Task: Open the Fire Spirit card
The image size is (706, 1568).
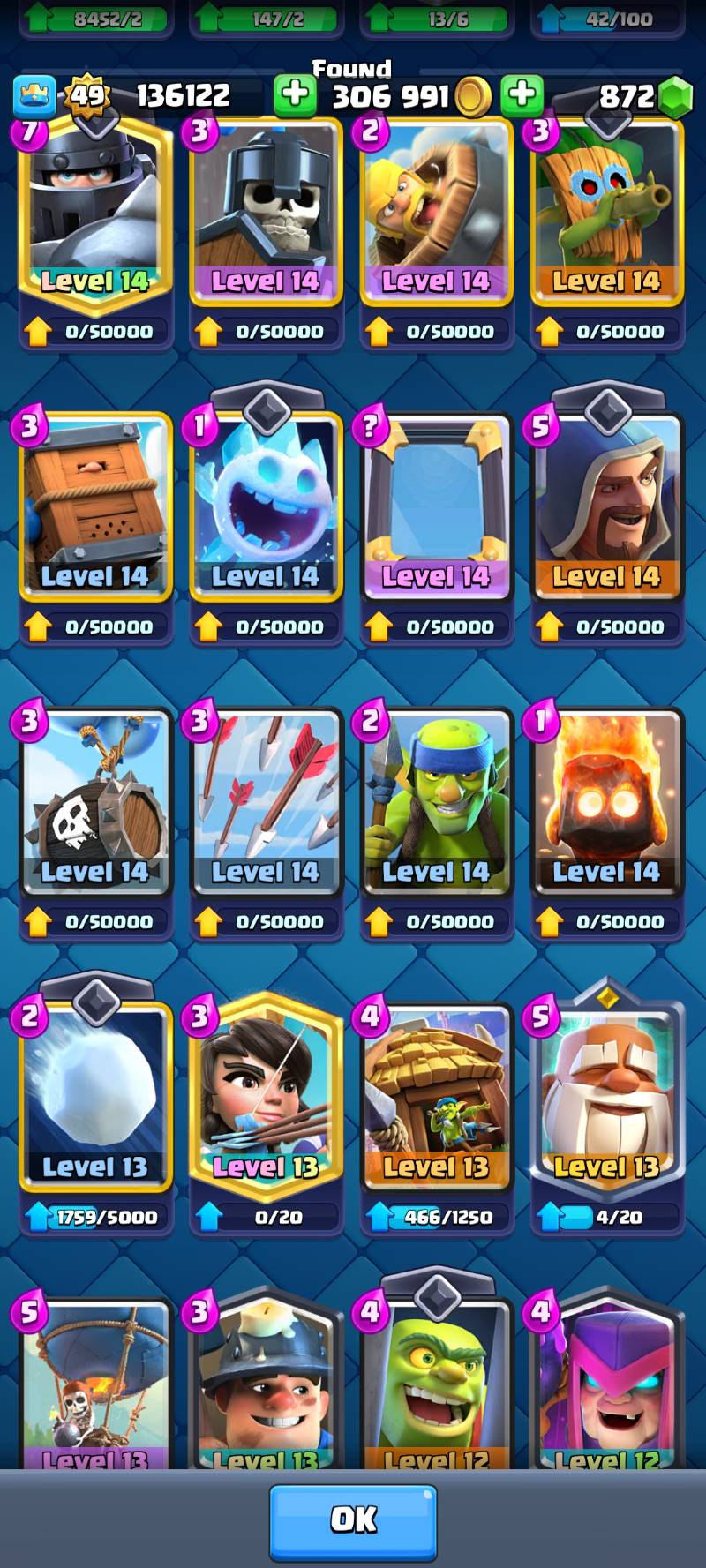Action: coord(606,803)
